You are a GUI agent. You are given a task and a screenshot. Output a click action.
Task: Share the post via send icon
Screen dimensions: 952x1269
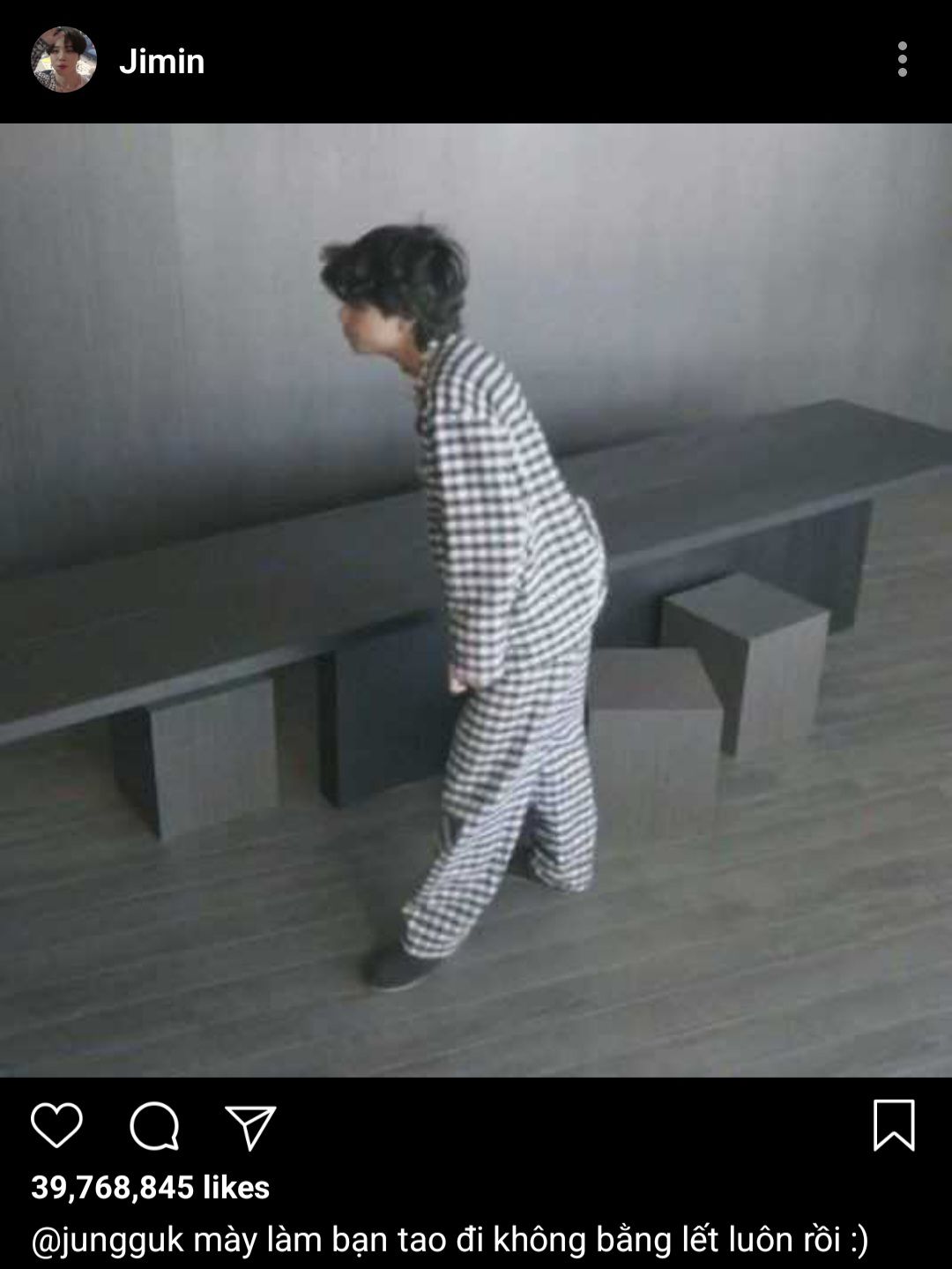click(250, 1127)
